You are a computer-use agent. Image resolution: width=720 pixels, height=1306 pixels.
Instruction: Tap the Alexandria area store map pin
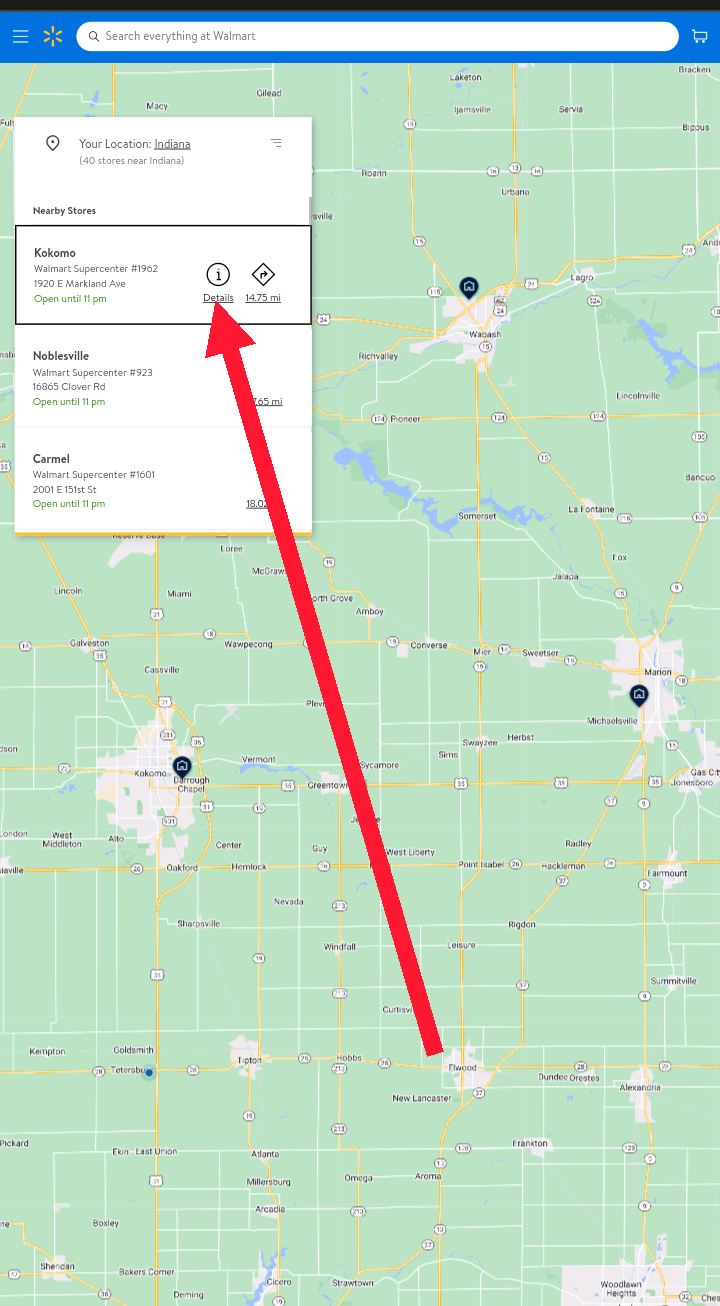629,1149
